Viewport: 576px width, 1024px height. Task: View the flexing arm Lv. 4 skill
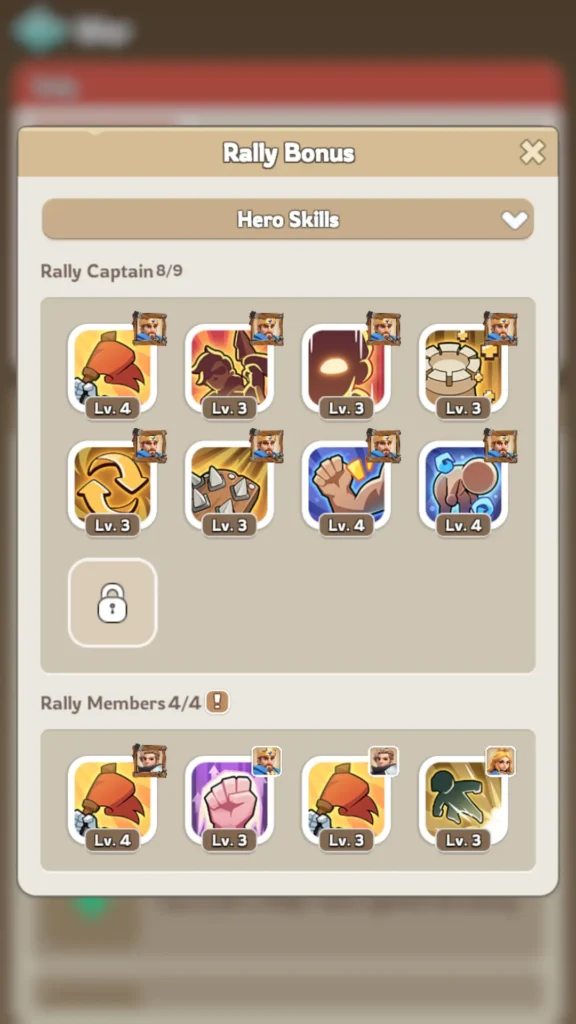(346, 487)
